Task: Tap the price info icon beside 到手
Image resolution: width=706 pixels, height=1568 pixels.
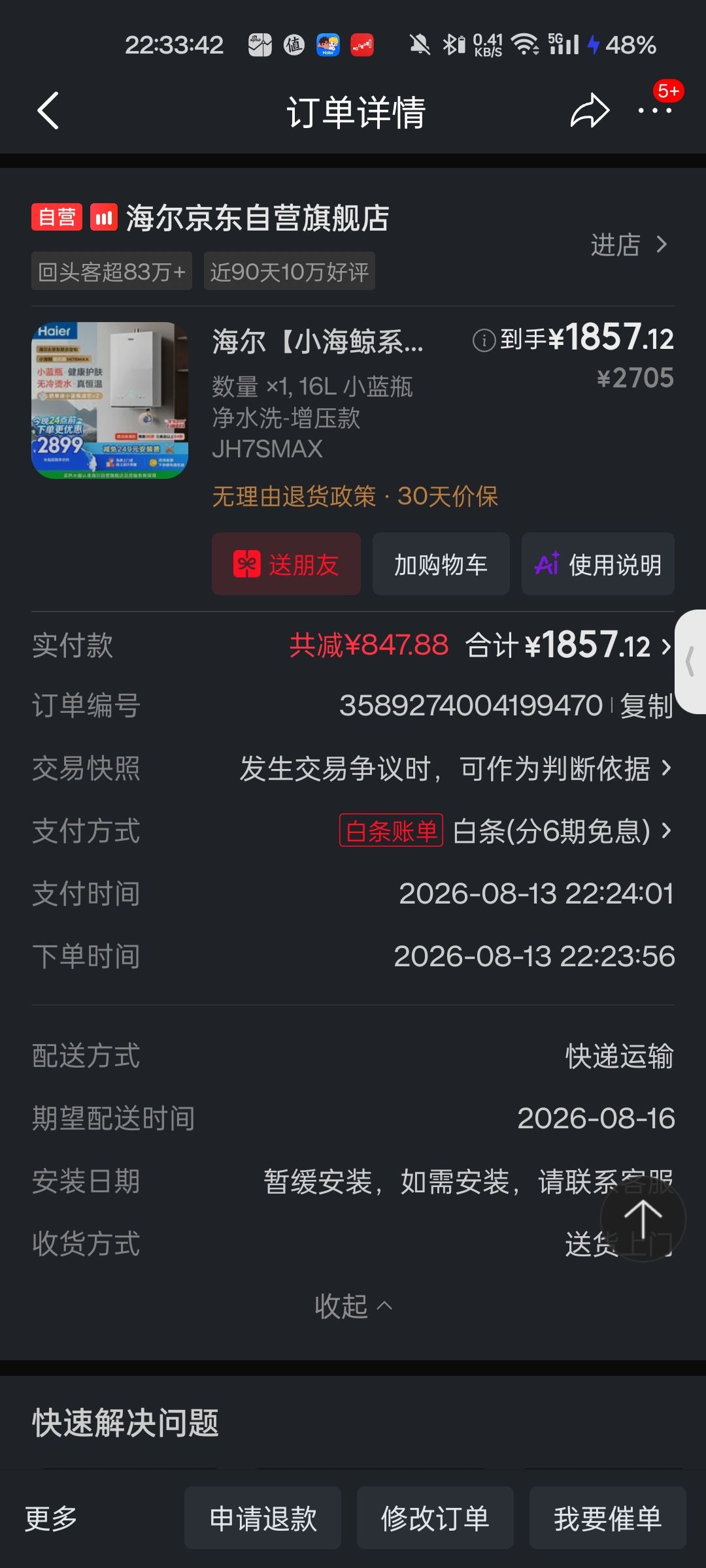Action: [484, 340]
